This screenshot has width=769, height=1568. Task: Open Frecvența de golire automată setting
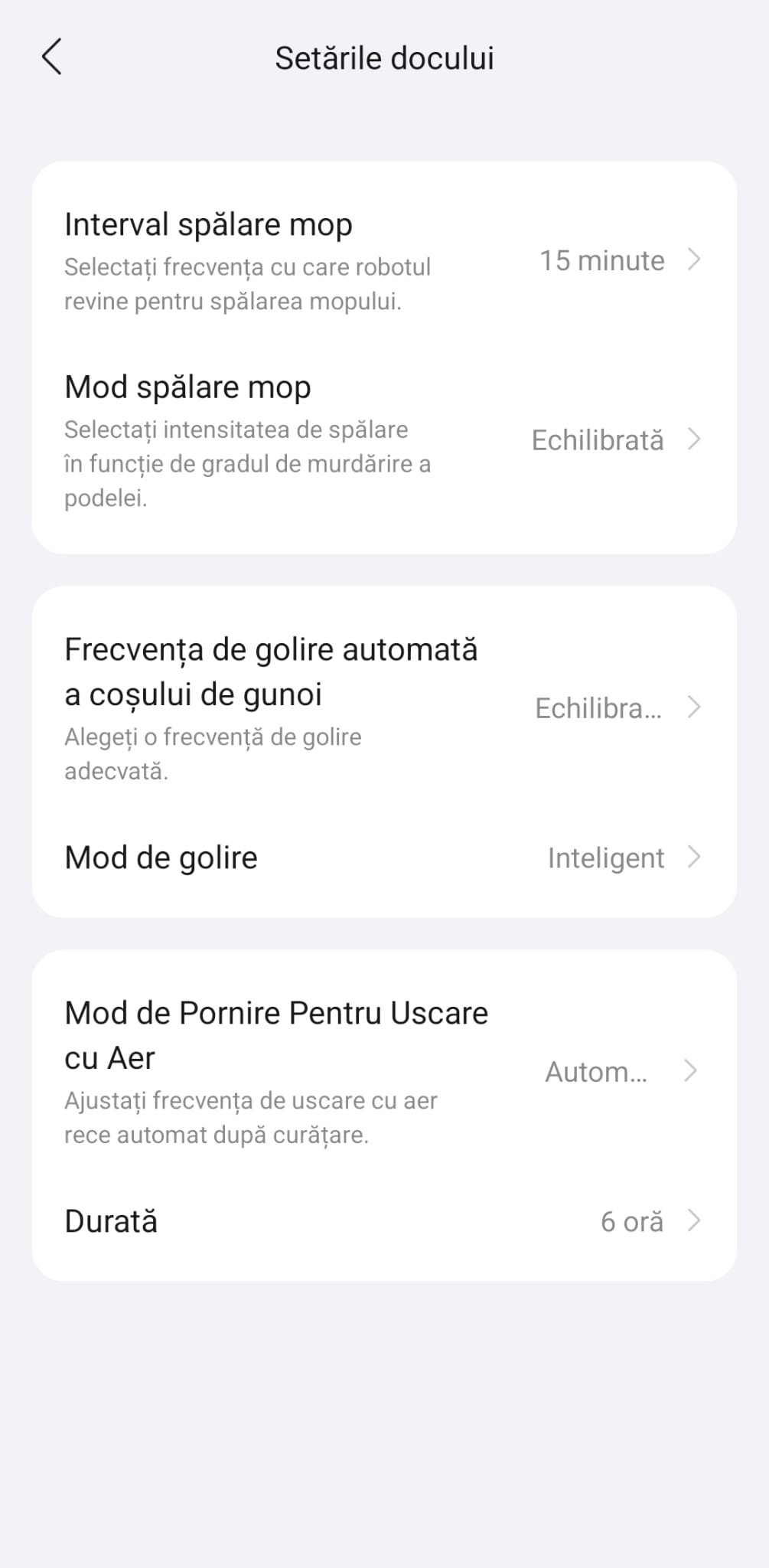click(383, 707)
